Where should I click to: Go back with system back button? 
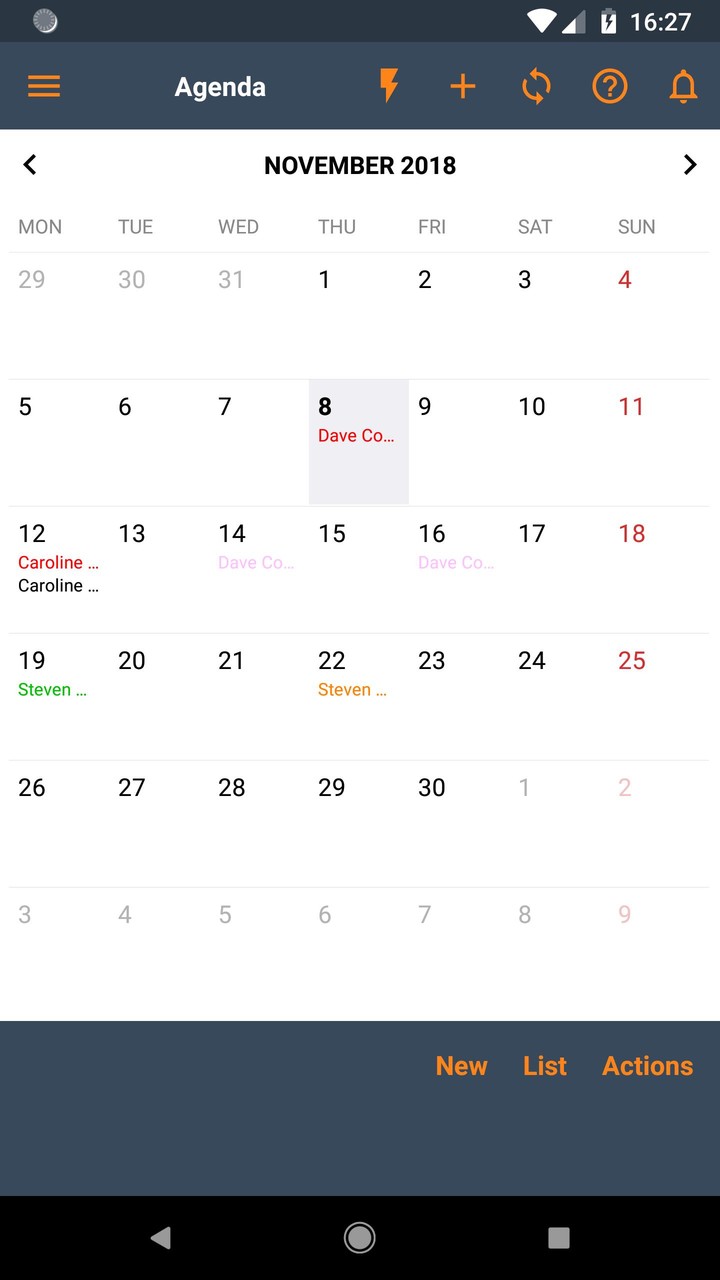point(160,1238)
